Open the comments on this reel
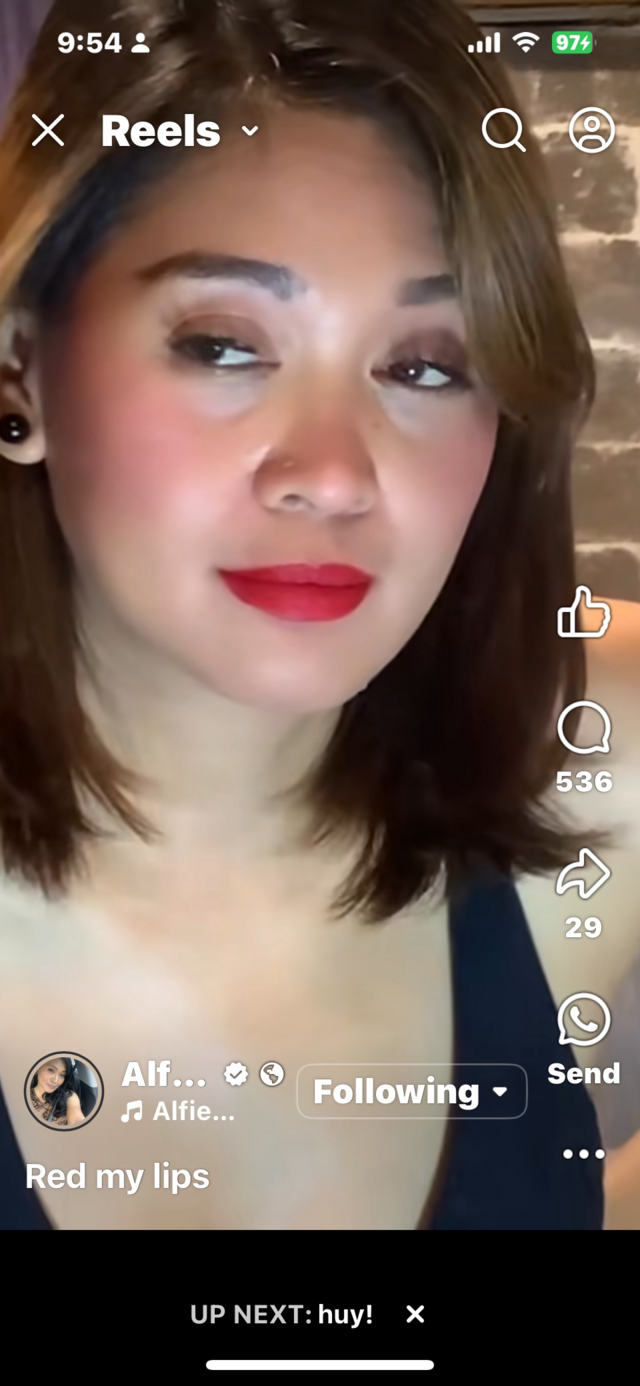 pos(584,728)
